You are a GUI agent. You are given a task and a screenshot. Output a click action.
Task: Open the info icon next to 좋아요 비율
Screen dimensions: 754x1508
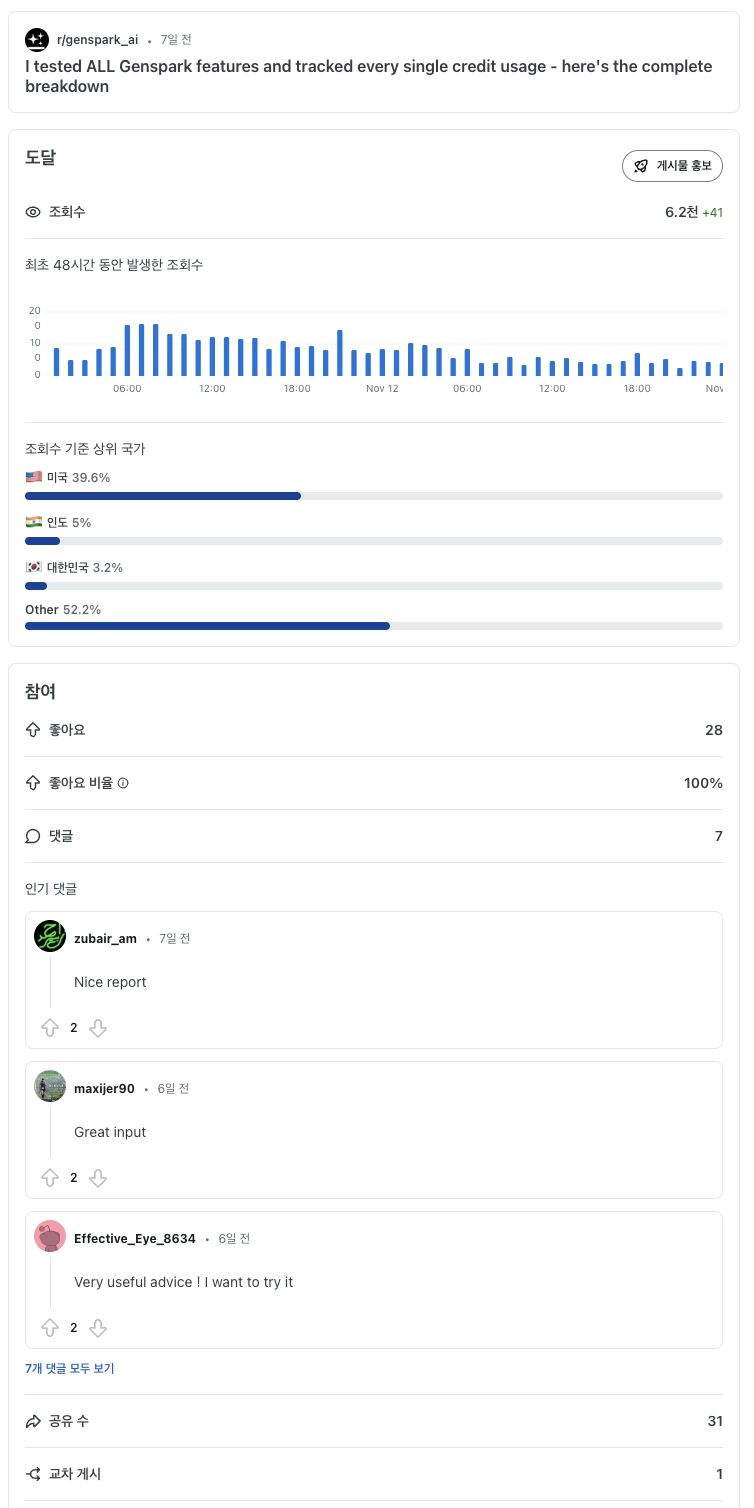click(122, 783)
